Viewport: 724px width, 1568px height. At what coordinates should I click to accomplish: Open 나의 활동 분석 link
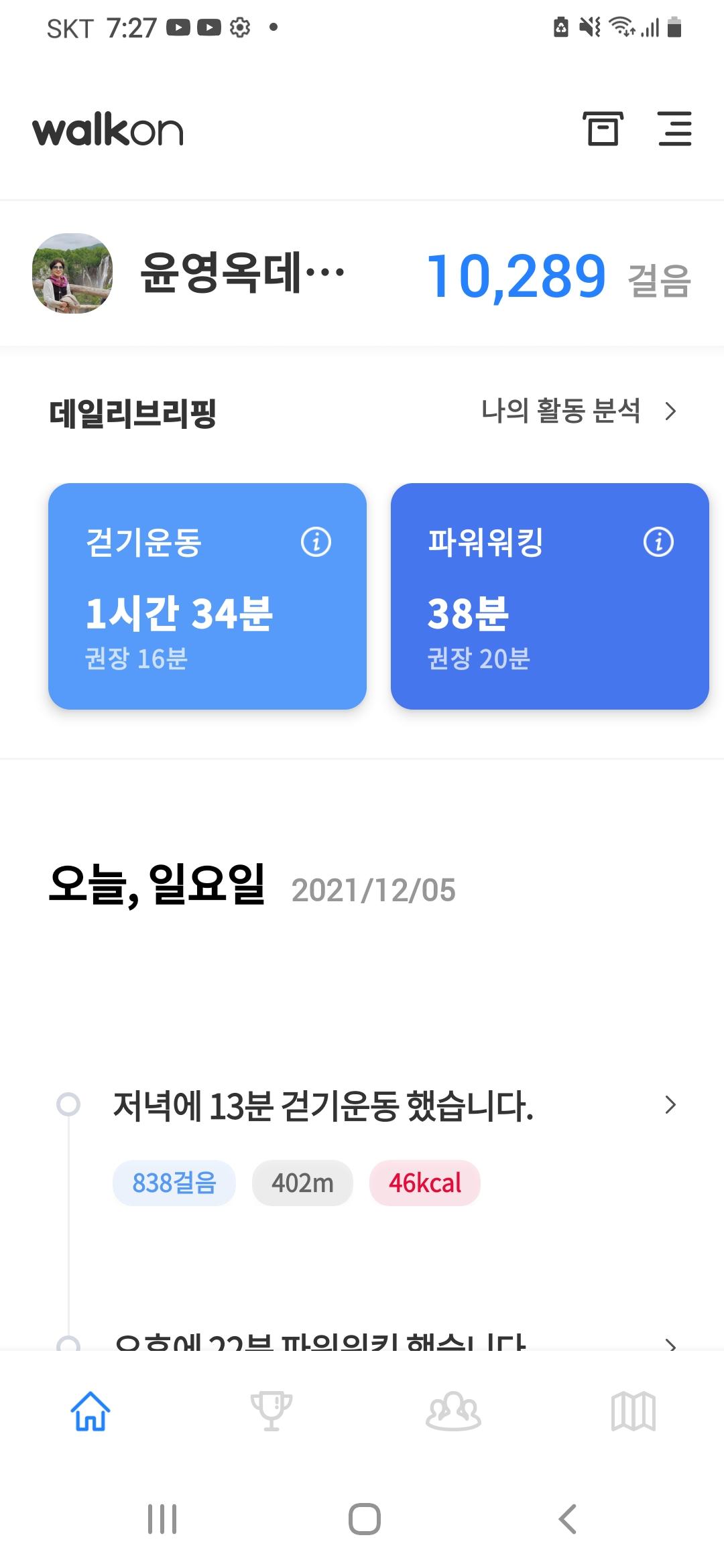click(579, 411)
